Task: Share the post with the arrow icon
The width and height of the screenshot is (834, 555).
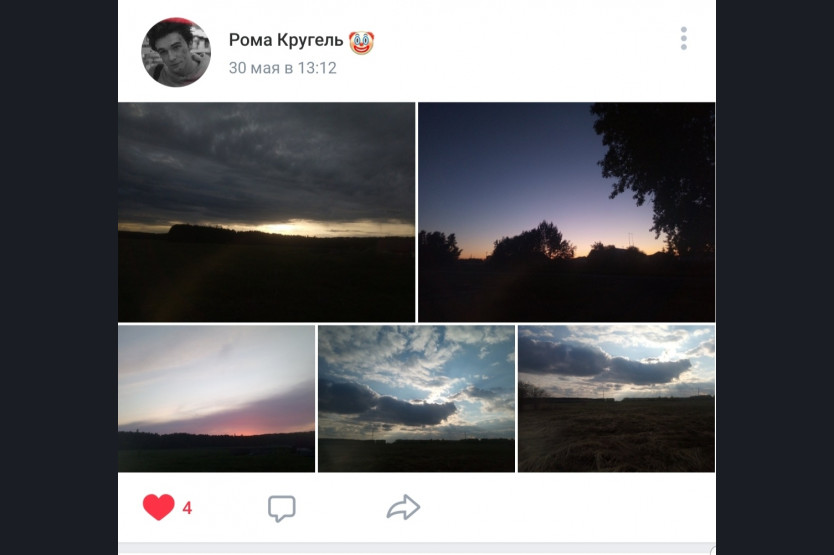Action: pos(403,508)
